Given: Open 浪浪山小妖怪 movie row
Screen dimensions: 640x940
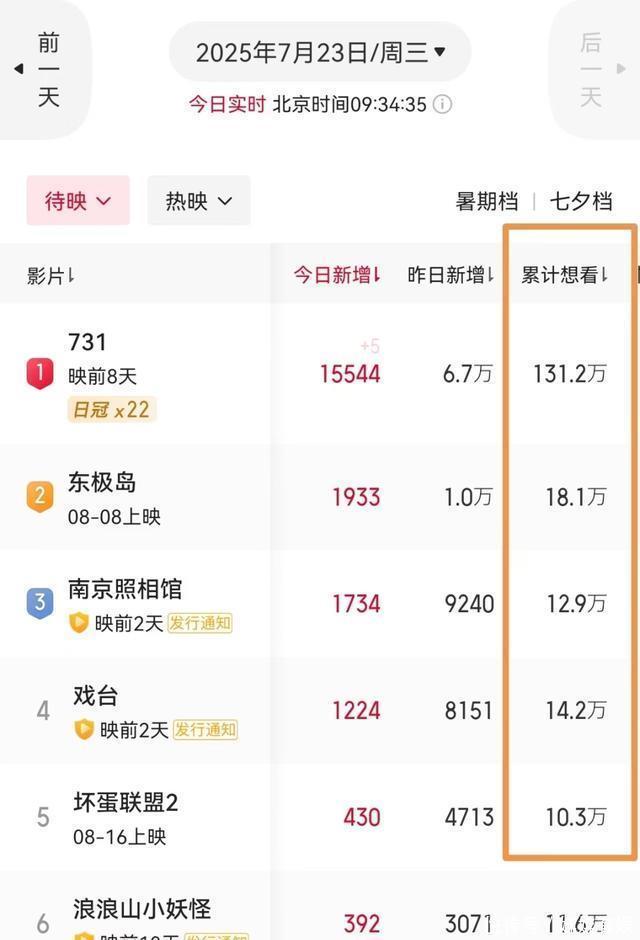Looking at the screenshot, I should coord(142,909).
